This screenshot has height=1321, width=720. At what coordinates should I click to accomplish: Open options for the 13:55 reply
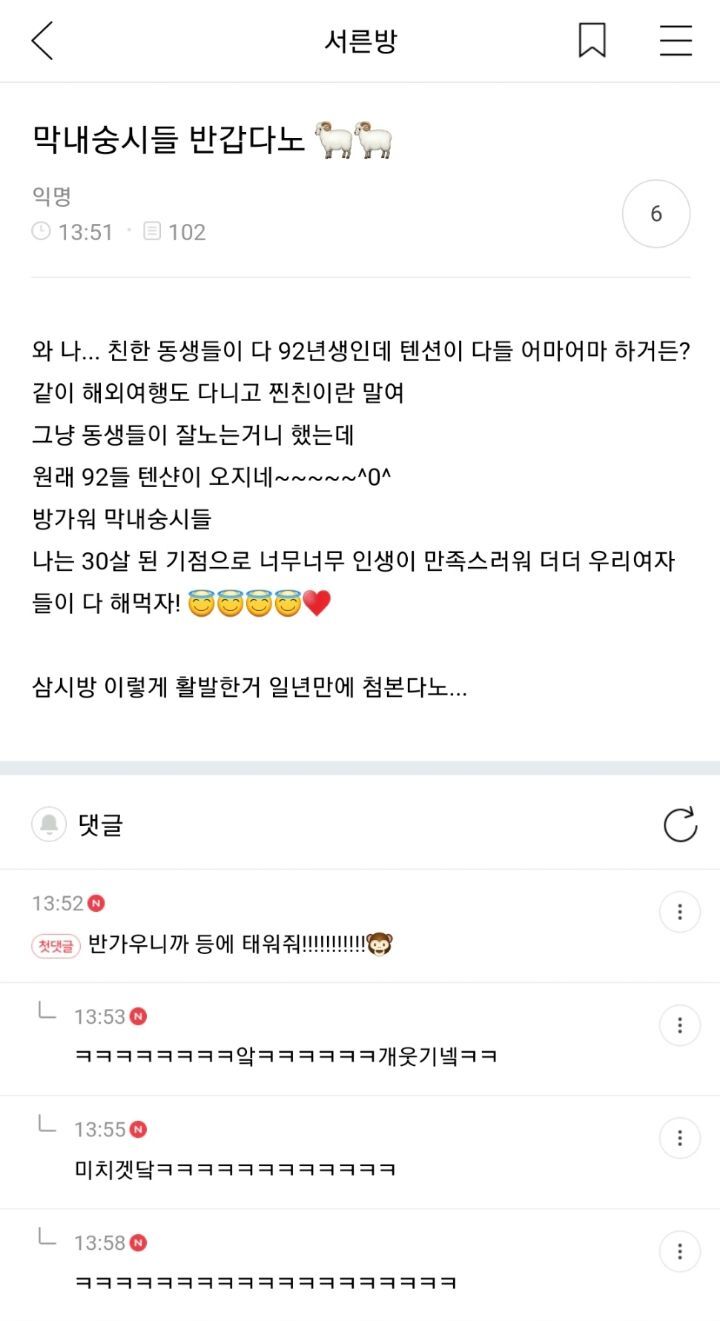(x=680, y=1138)
